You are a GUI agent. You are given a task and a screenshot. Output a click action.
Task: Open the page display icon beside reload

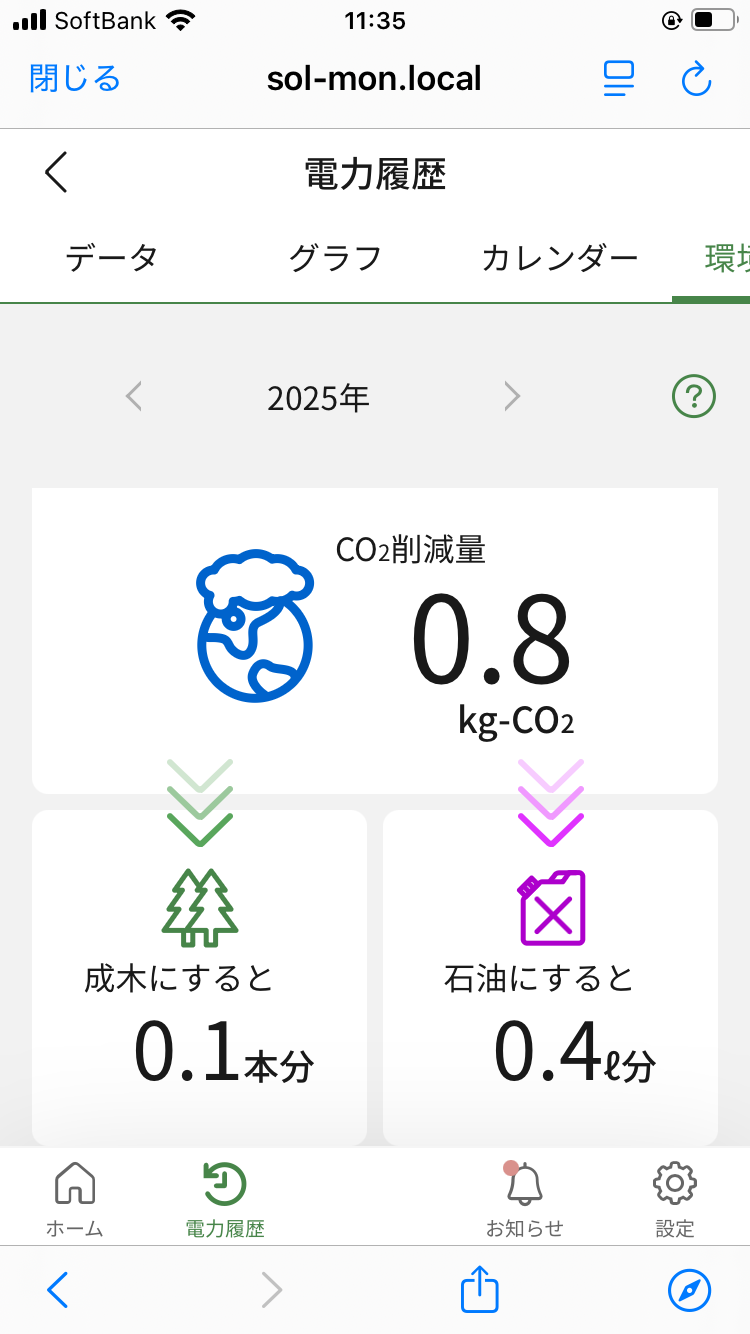pyautogui.click(x=619, y=80)
